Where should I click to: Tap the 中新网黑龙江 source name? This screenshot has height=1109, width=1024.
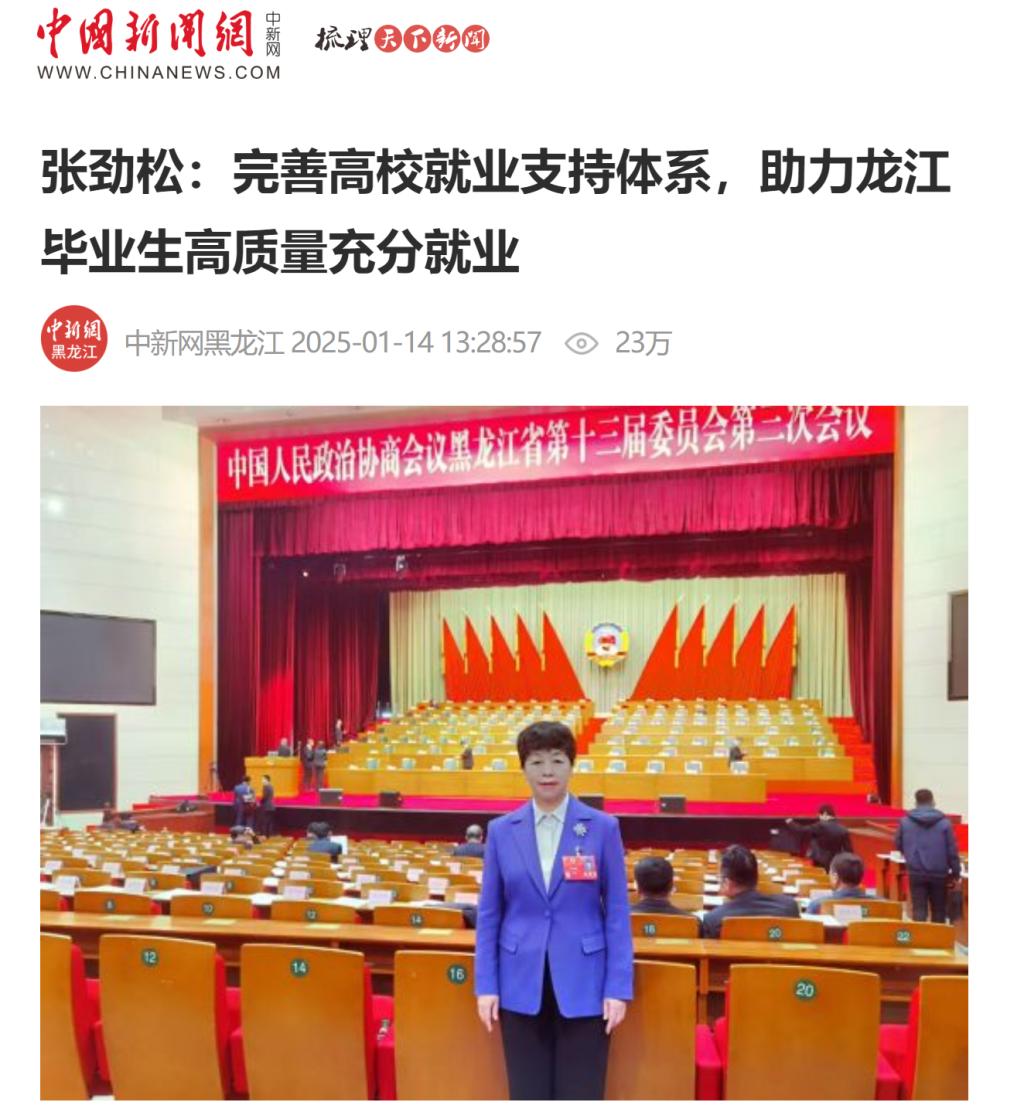(x=204, y=343)
